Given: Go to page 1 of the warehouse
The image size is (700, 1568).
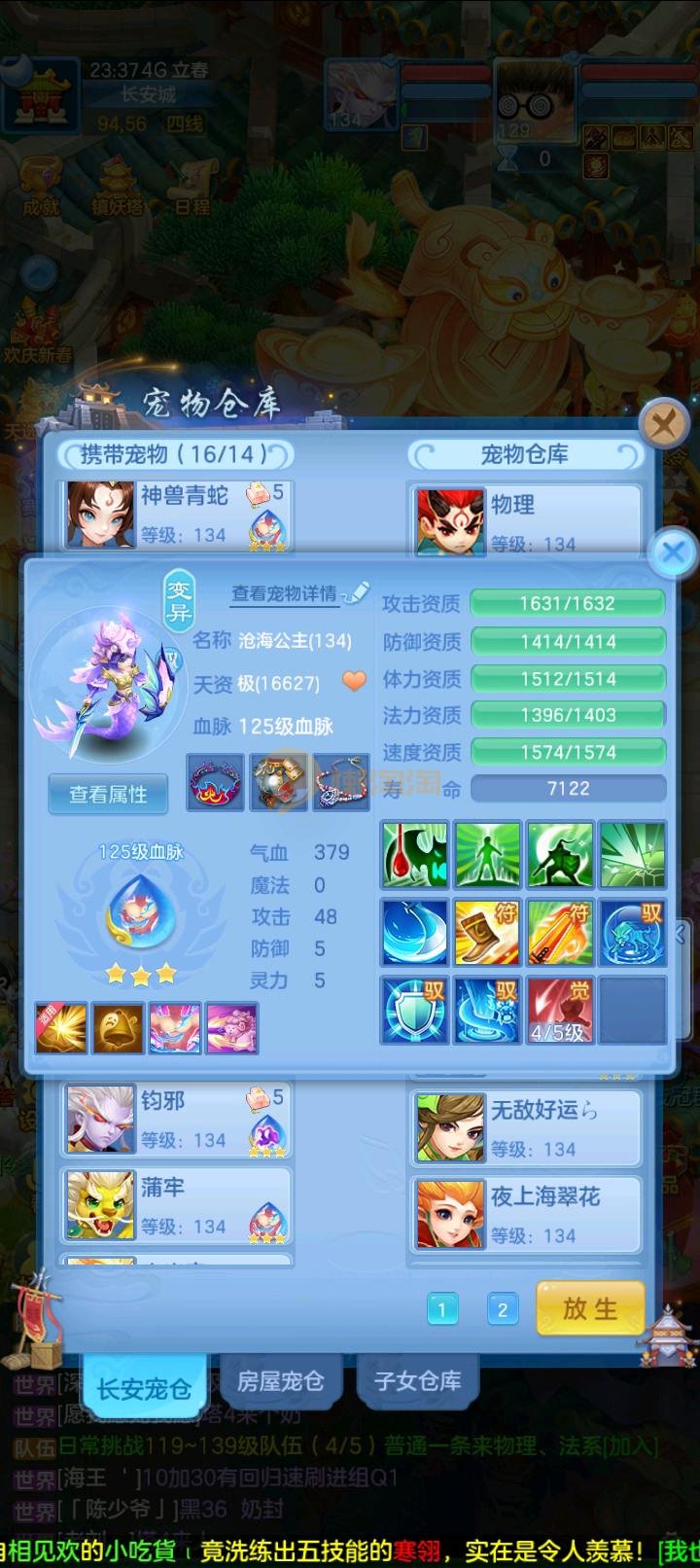Looking at the screenshot, I should (442, 1309).
